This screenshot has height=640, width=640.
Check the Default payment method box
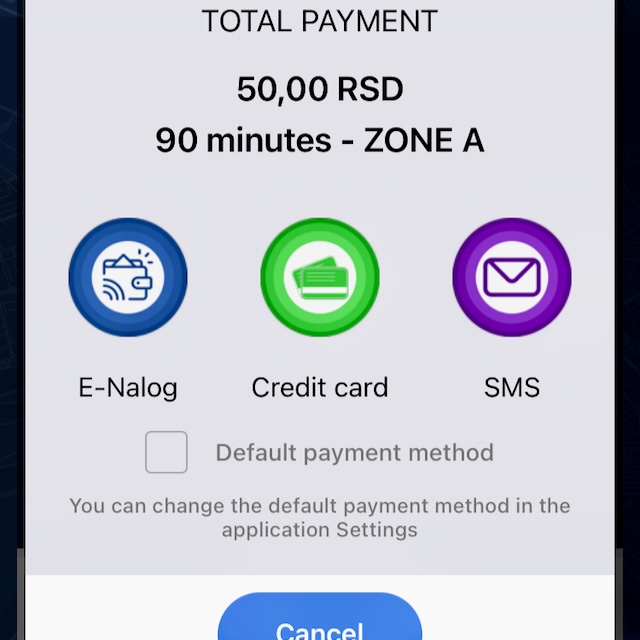pos(166,452)
